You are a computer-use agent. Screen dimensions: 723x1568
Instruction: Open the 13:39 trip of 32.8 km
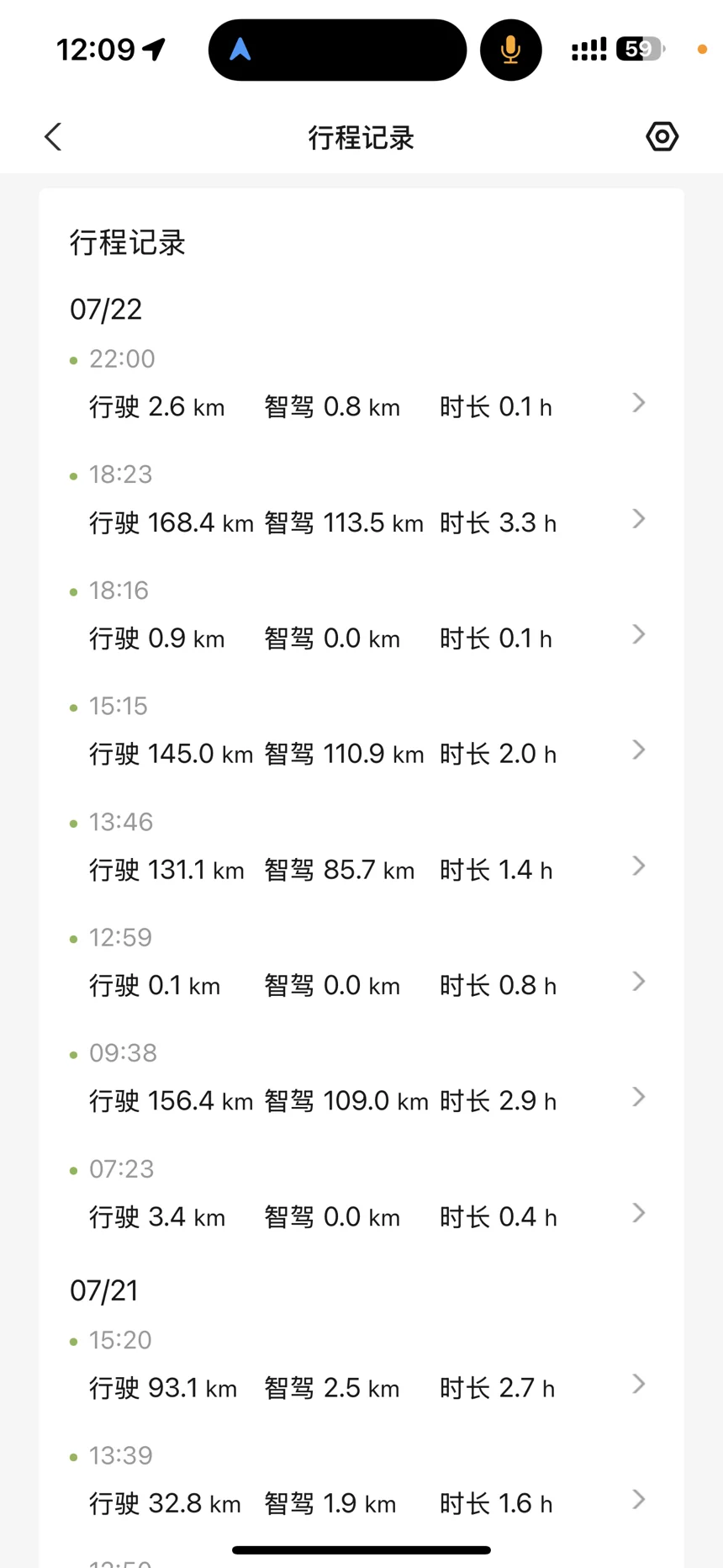click(361, 1483)
